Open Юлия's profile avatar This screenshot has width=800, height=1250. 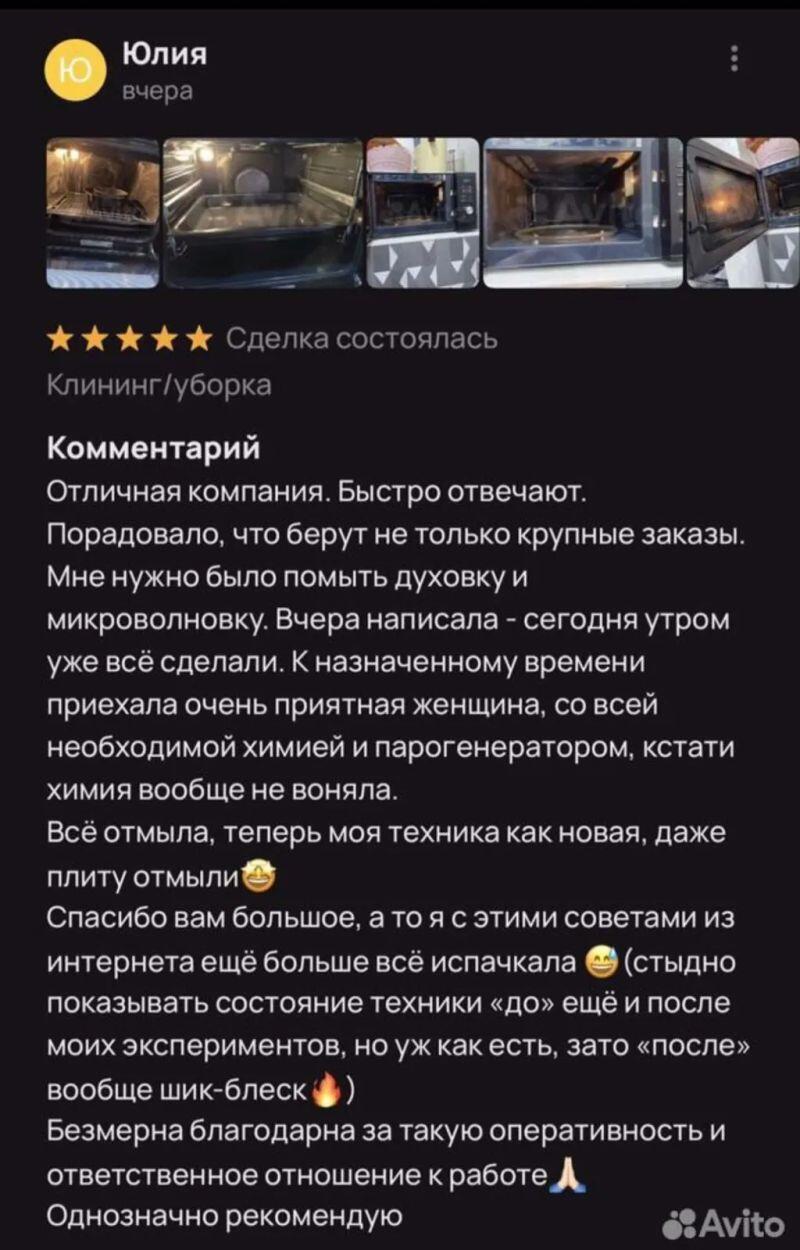(76, 70)
